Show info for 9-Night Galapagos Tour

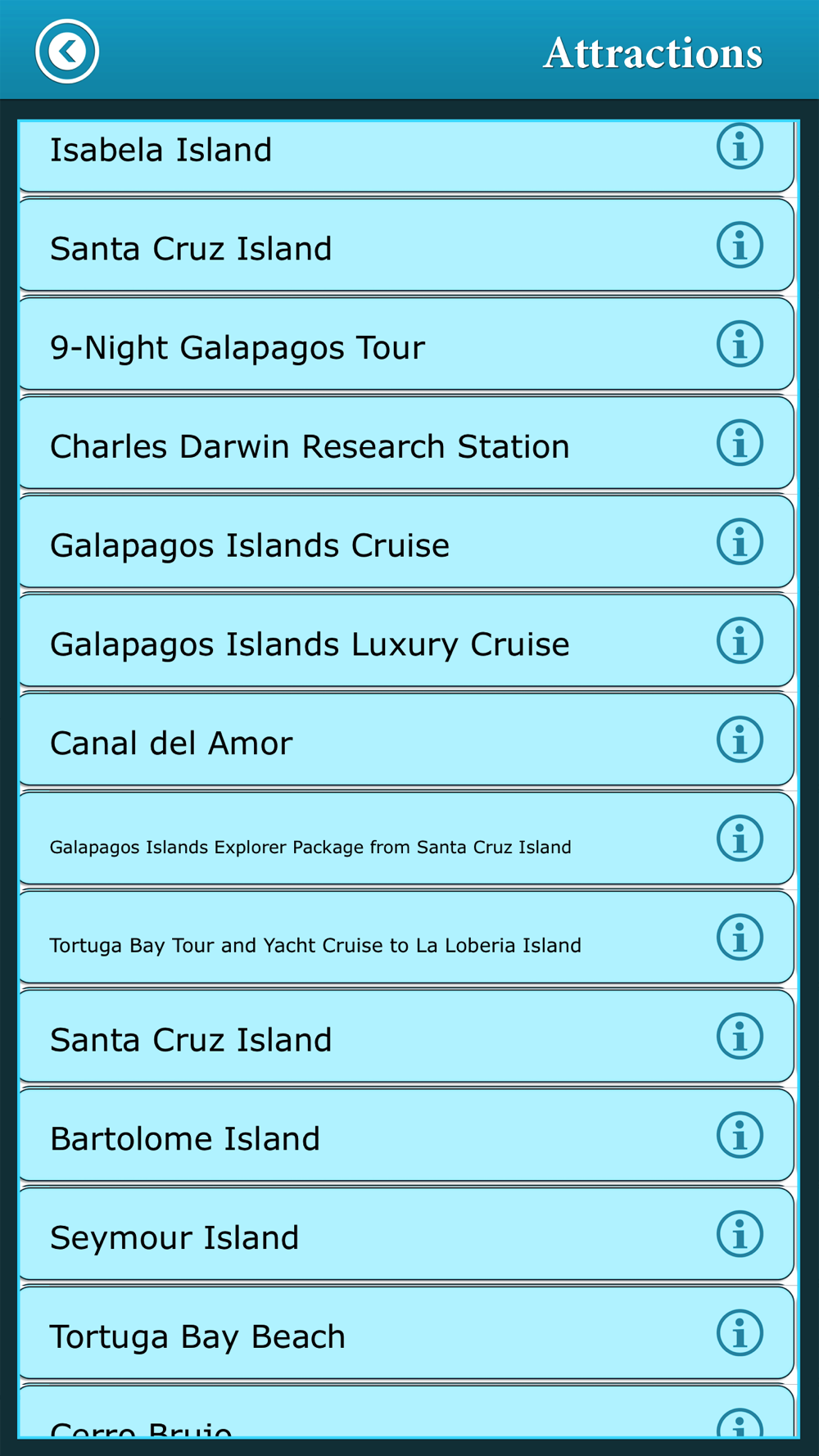pyautogui.click(x=740, y=344)
